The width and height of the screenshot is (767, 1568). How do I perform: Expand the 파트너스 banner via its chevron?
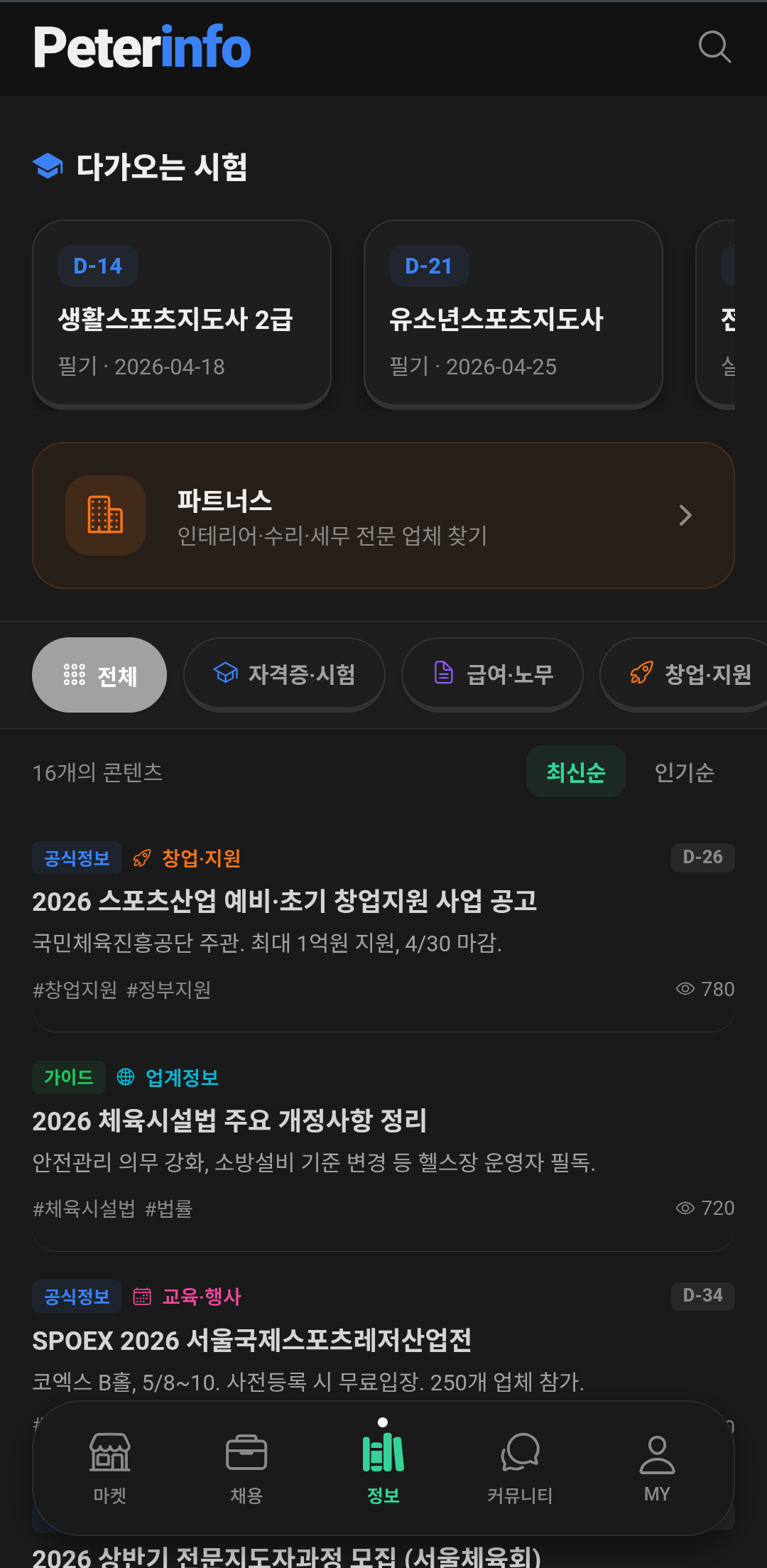(x=685, y=515)
